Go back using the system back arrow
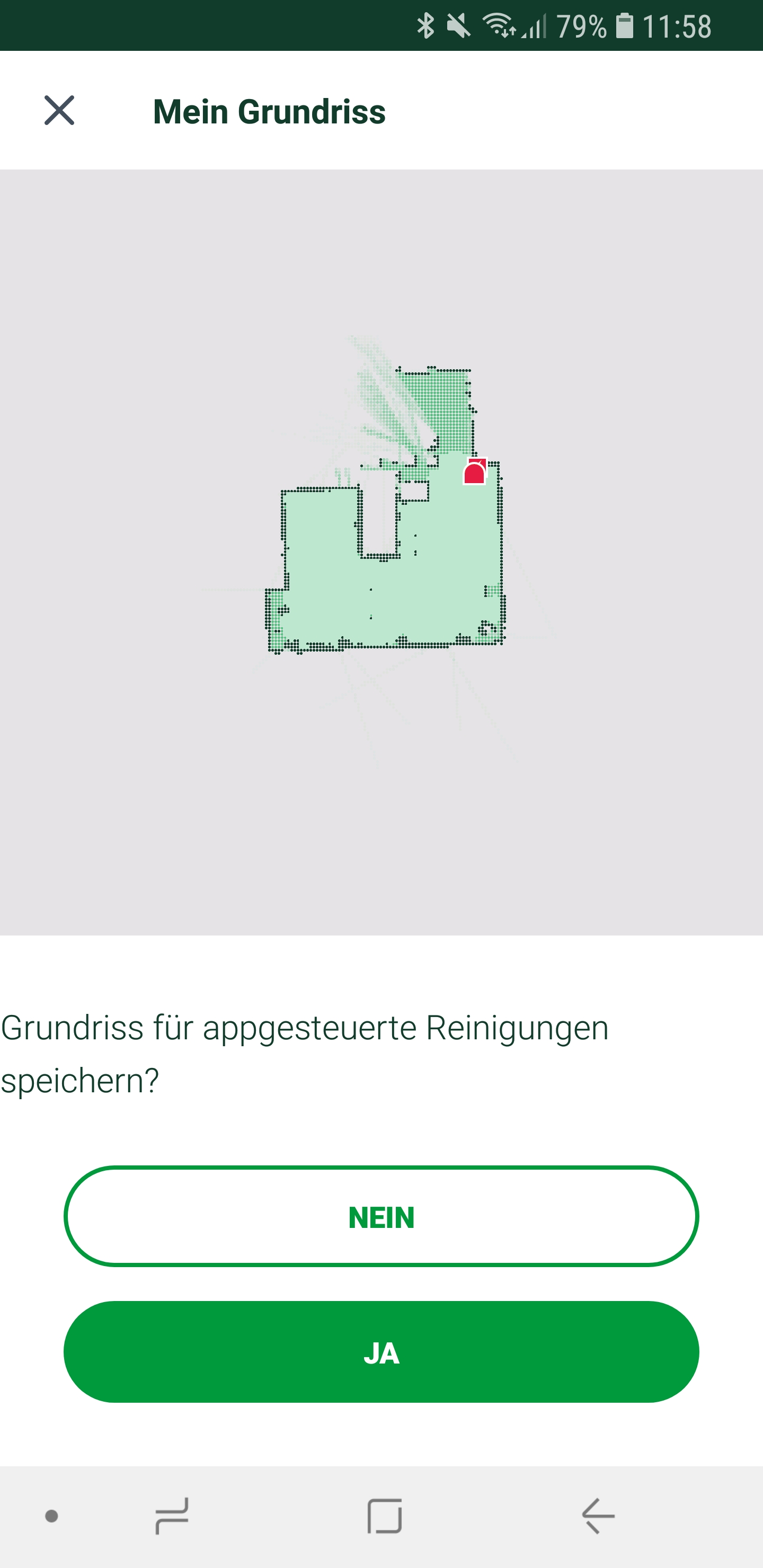The height and width of the screenshot is (1568, 763). 598,1516
